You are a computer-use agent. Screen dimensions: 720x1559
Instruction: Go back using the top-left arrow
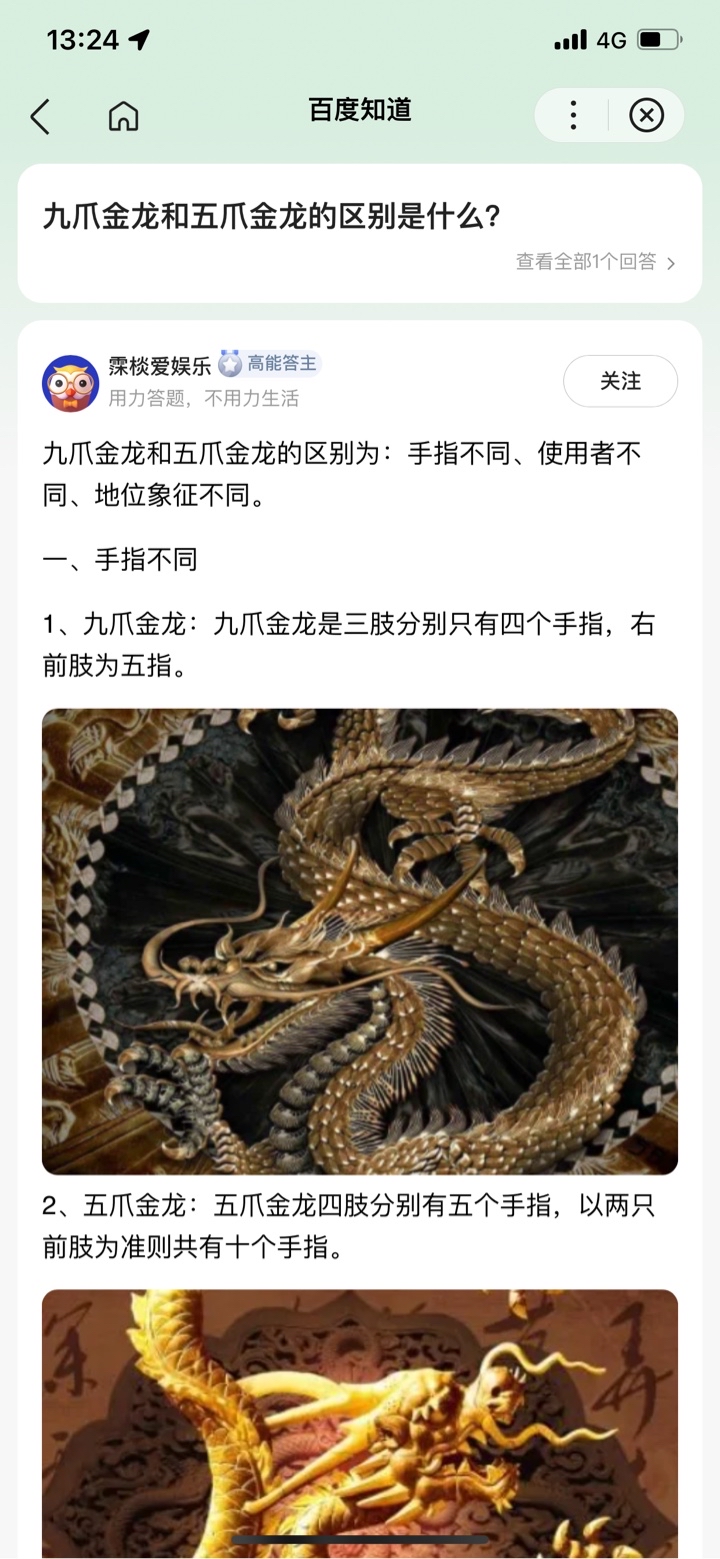tap(40, 117)
